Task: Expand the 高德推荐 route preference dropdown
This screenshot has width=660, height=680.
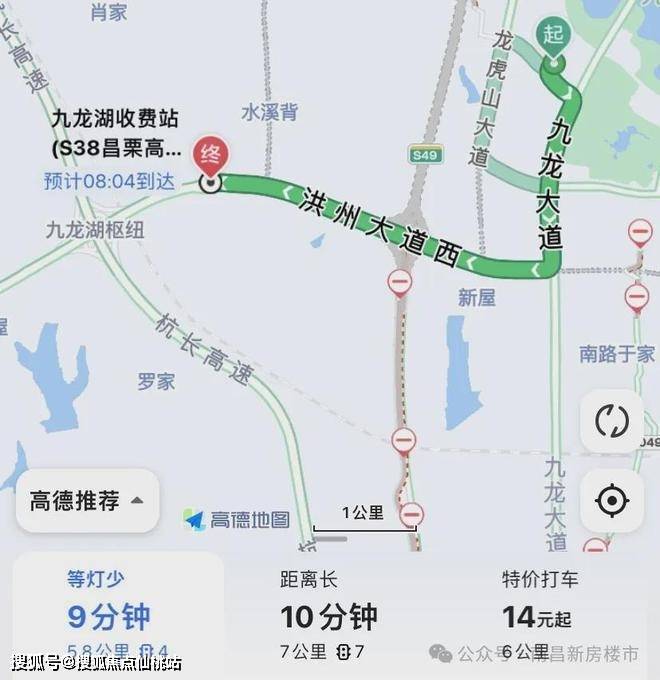Action: [87, 500]
